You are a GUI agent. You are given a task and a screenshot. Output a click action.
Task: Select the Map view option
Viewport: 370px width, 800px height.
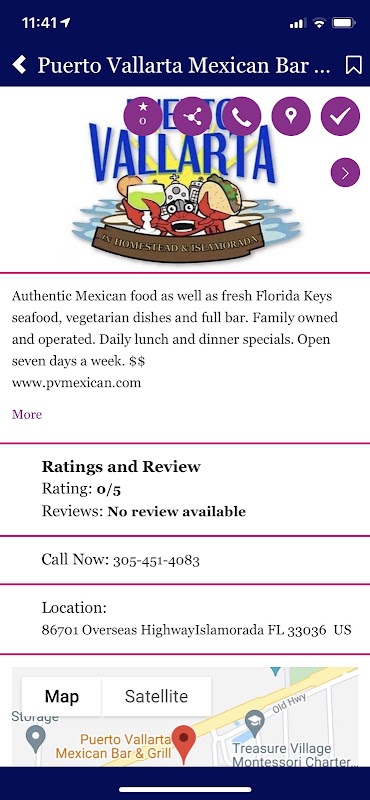click(x=62, y=696)
